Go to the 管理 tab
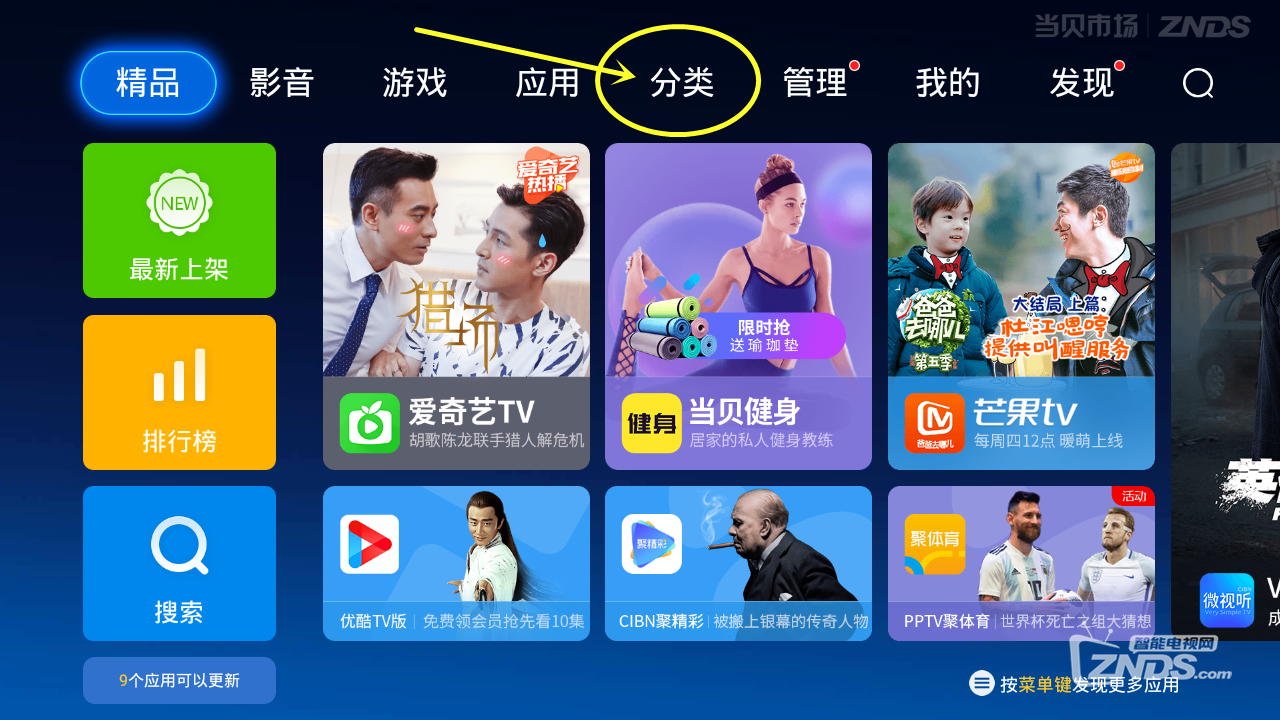This screenshot has height=720, width=1280. pyautogui.click(x=815, y=83)
